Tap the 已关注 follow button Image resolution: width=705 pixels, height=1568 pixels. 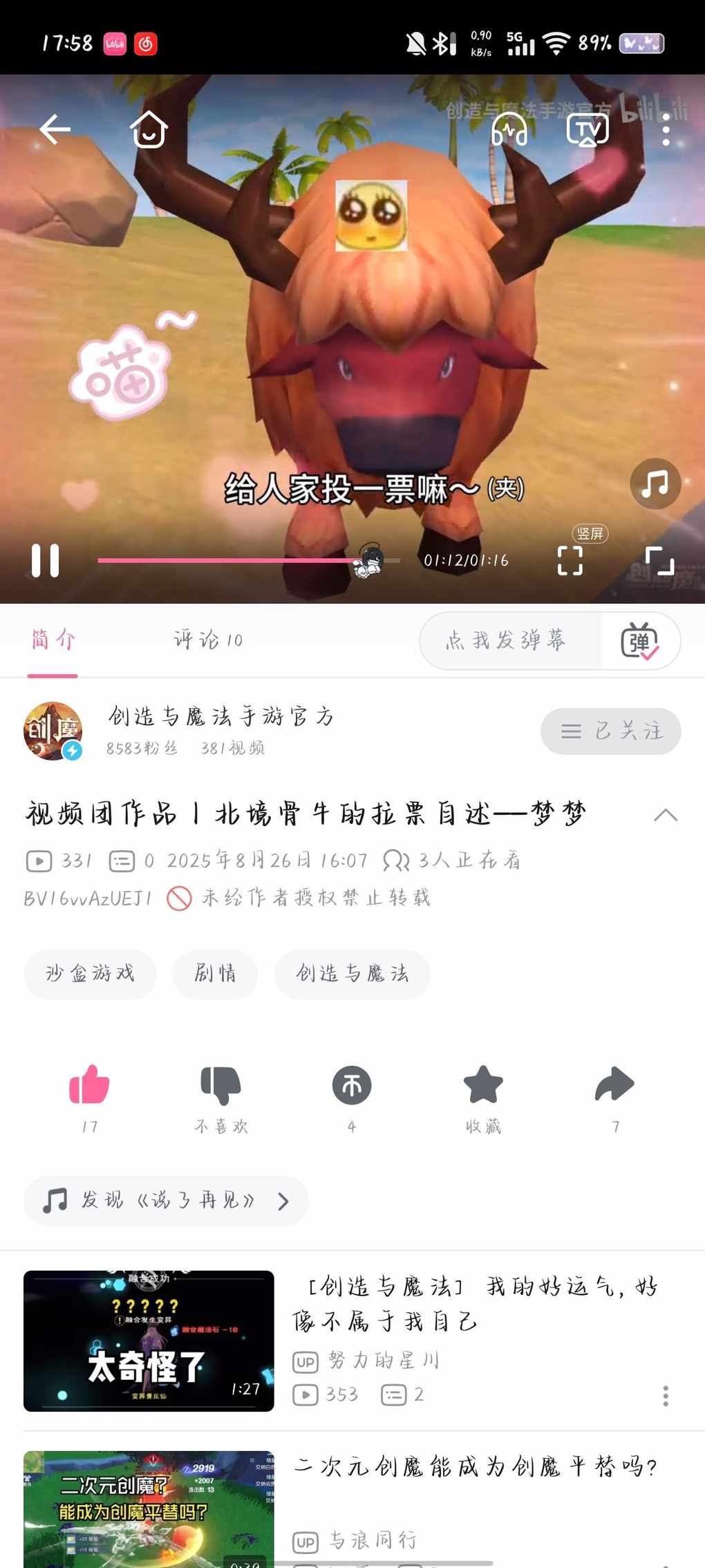pyautogui.click(x=610, y=731)
